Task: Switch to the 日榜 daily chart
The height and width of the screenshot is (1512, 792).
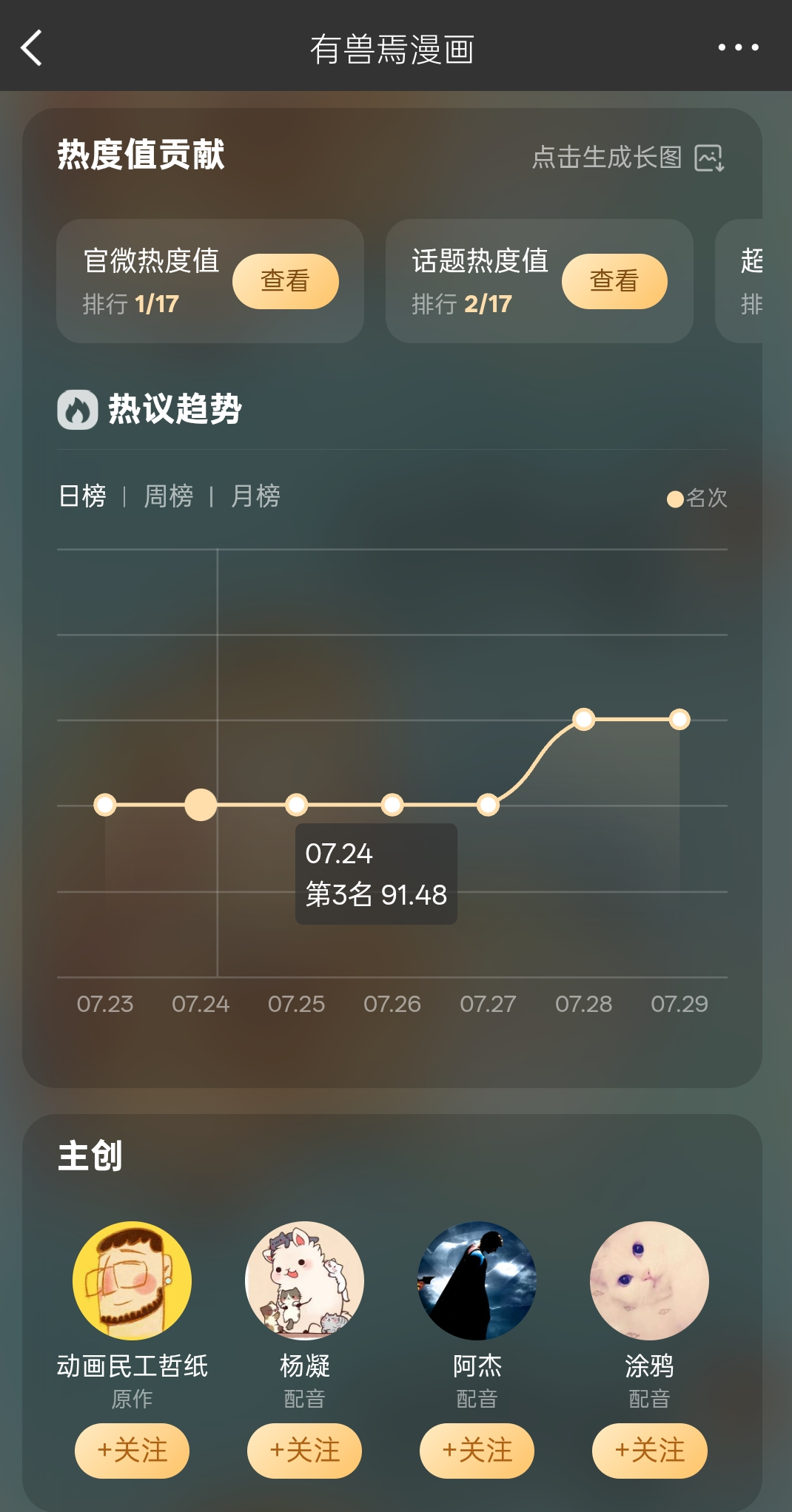Action: coord(82,496)
